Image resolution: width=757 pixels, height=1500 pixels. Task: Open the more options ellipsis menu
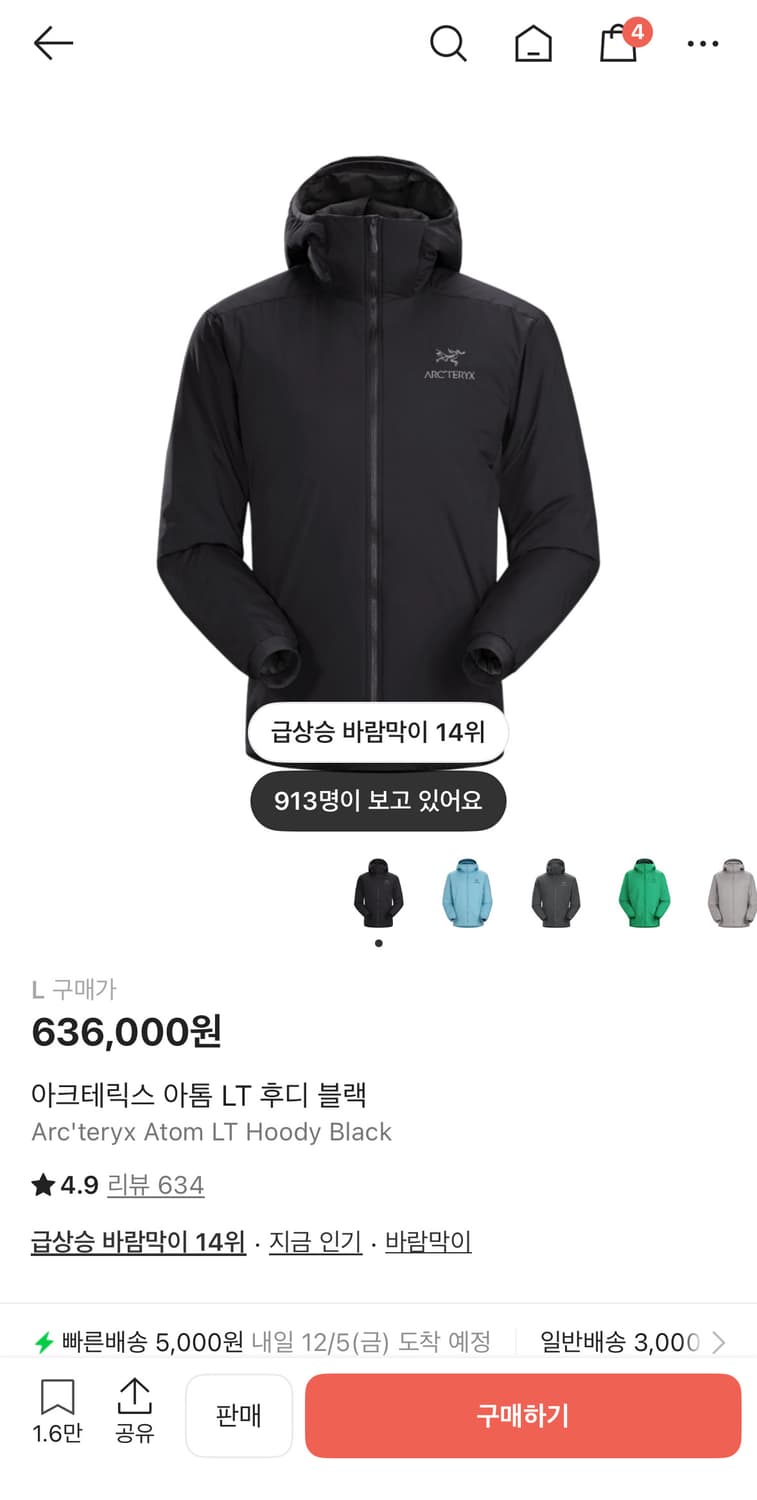coord(703,43)
